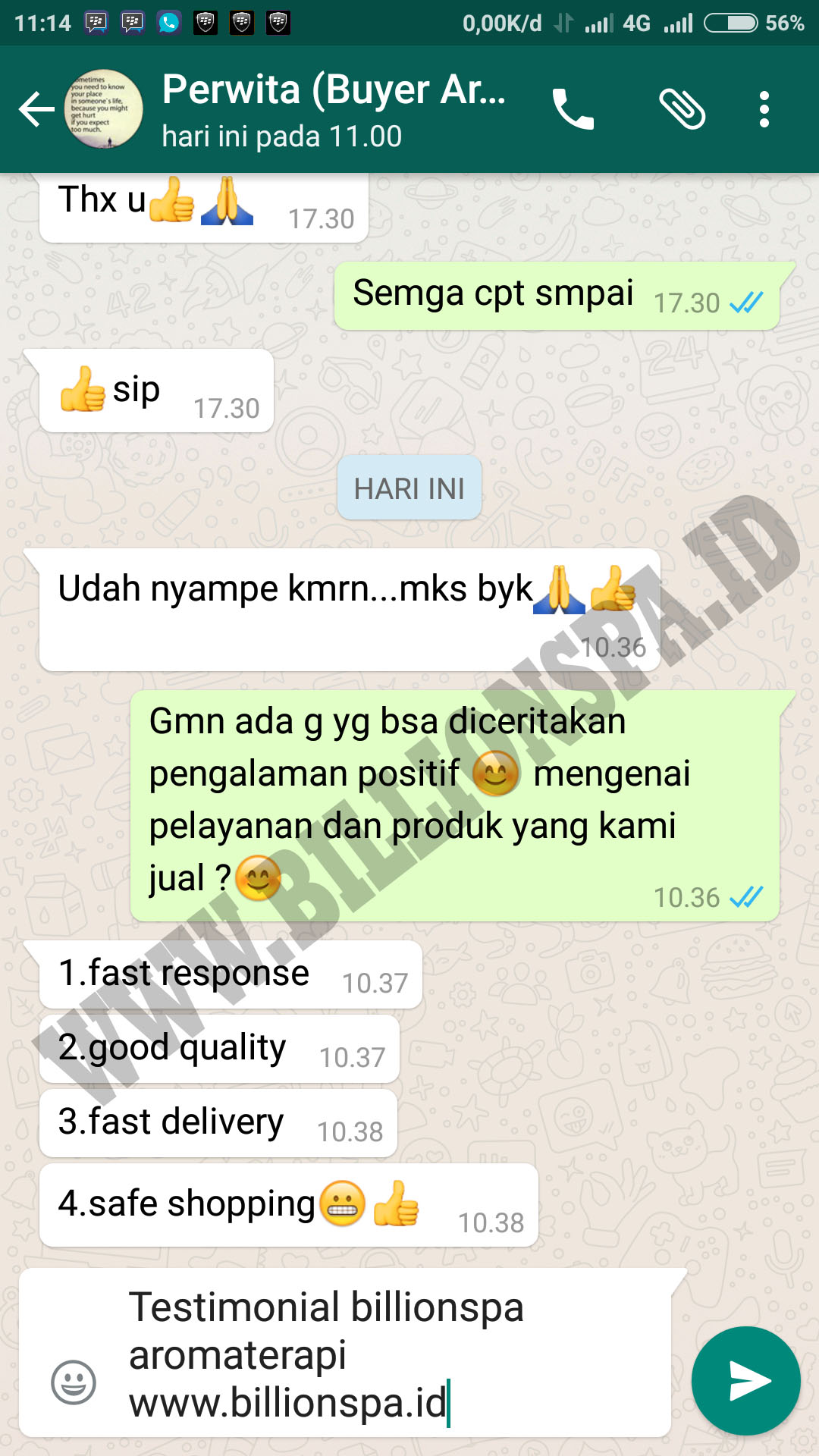Go back using the arrow in header
Screen dimensions: 819x1456
pyautogui.click(x=36, y=110)
